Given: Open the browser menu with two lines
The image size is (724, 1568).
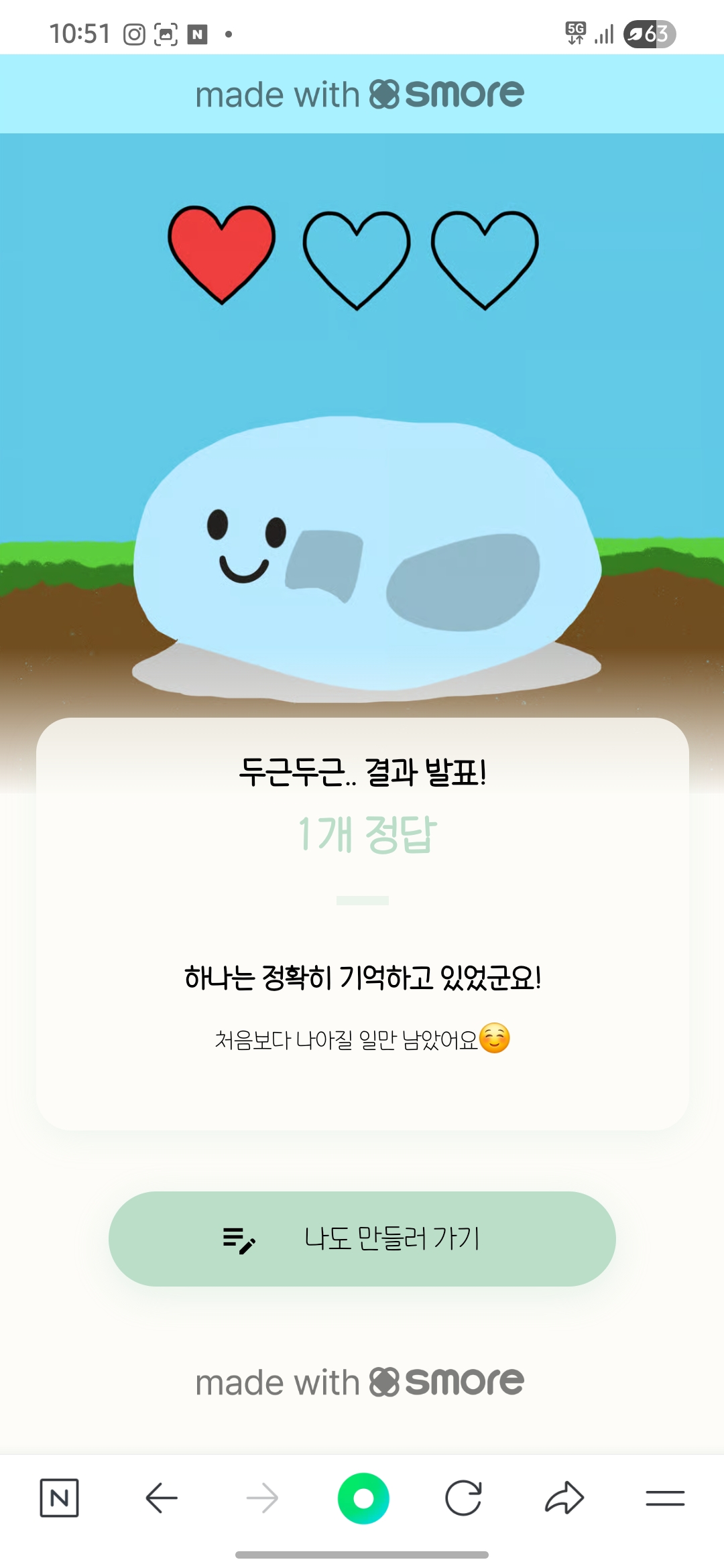Looking at the screenshot, I should point(665,1498).
